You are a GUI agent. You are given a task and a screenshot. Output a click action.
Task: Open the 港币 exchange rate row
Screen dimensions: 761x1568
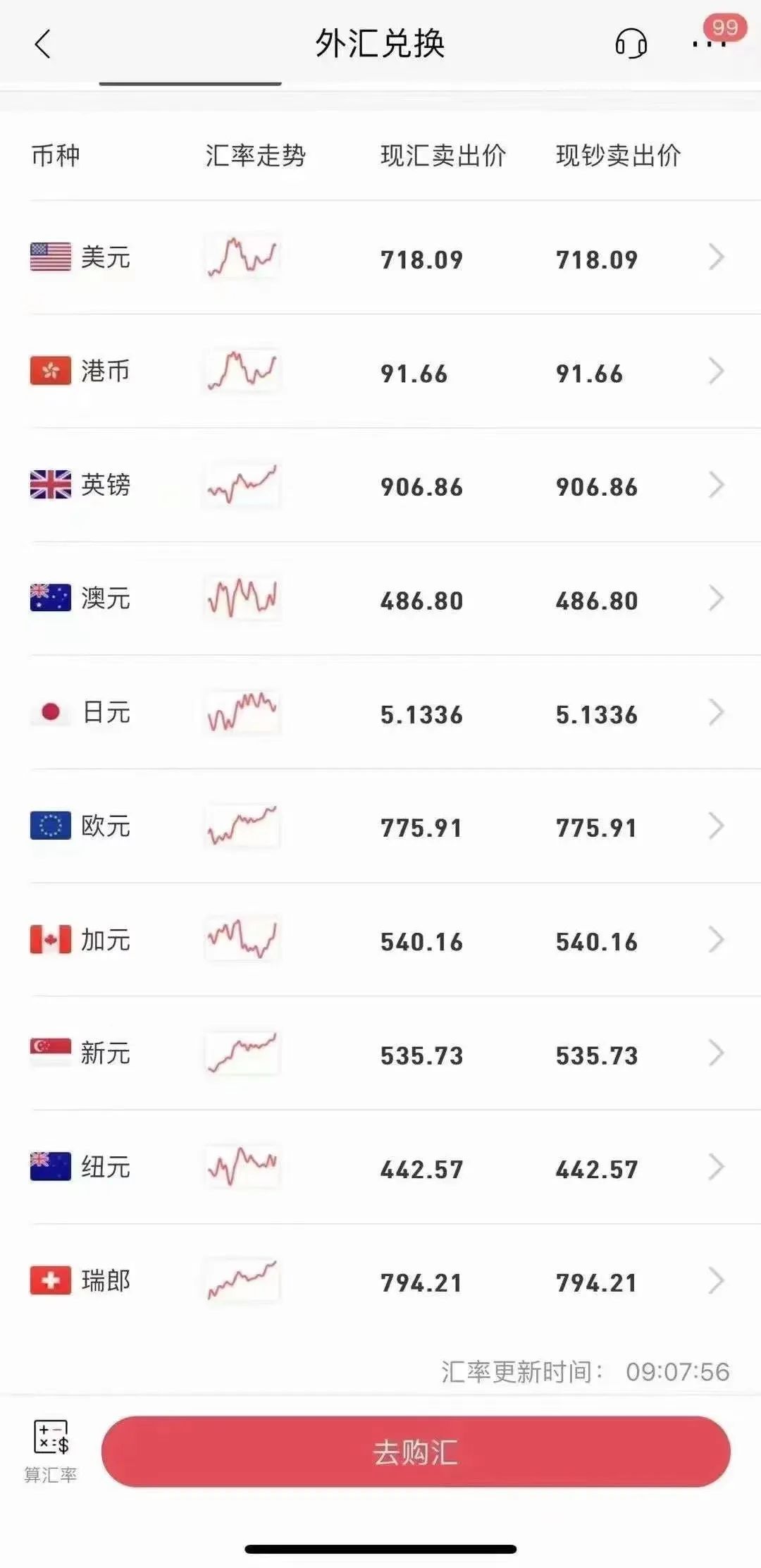(380, 371)
